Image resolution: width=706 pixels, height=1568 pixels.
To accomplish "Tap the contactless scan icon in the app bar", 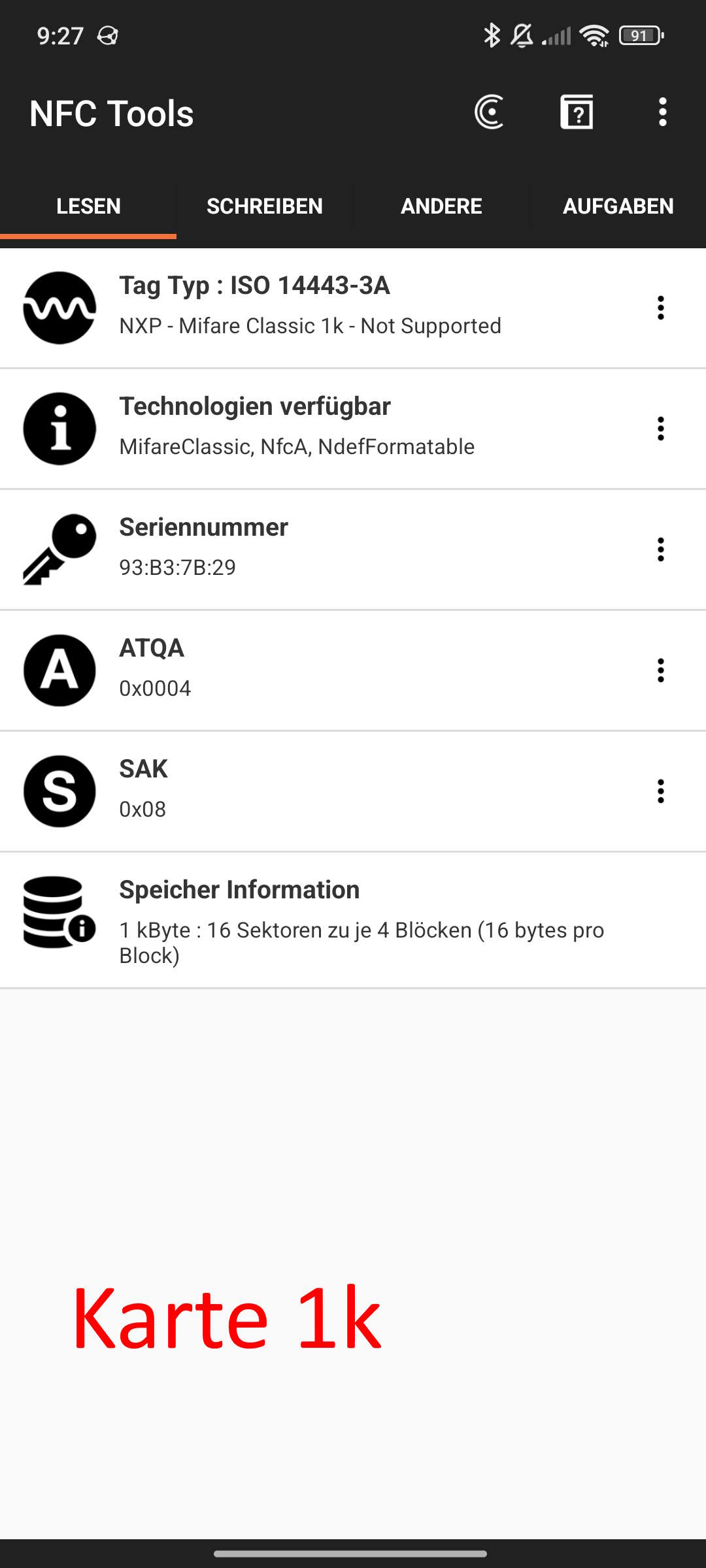I will pos(489,112).
